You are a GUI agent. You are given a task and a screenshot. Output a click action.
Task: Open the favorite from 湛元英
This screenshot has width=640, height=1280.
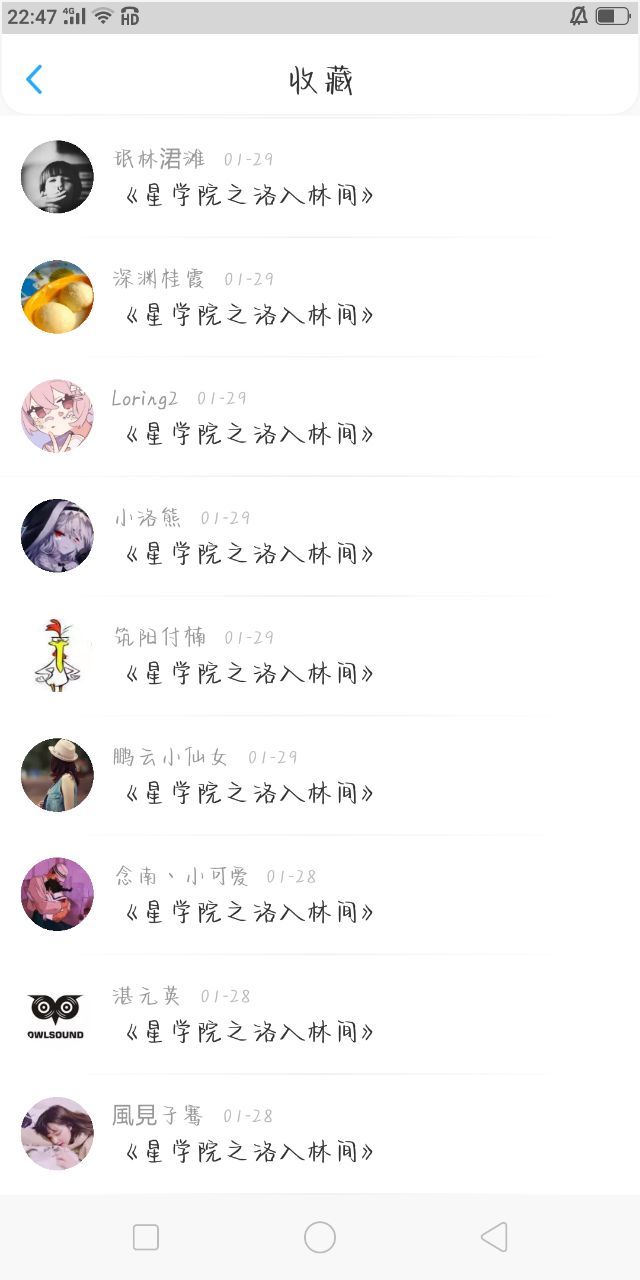[x=250, y=1031]
